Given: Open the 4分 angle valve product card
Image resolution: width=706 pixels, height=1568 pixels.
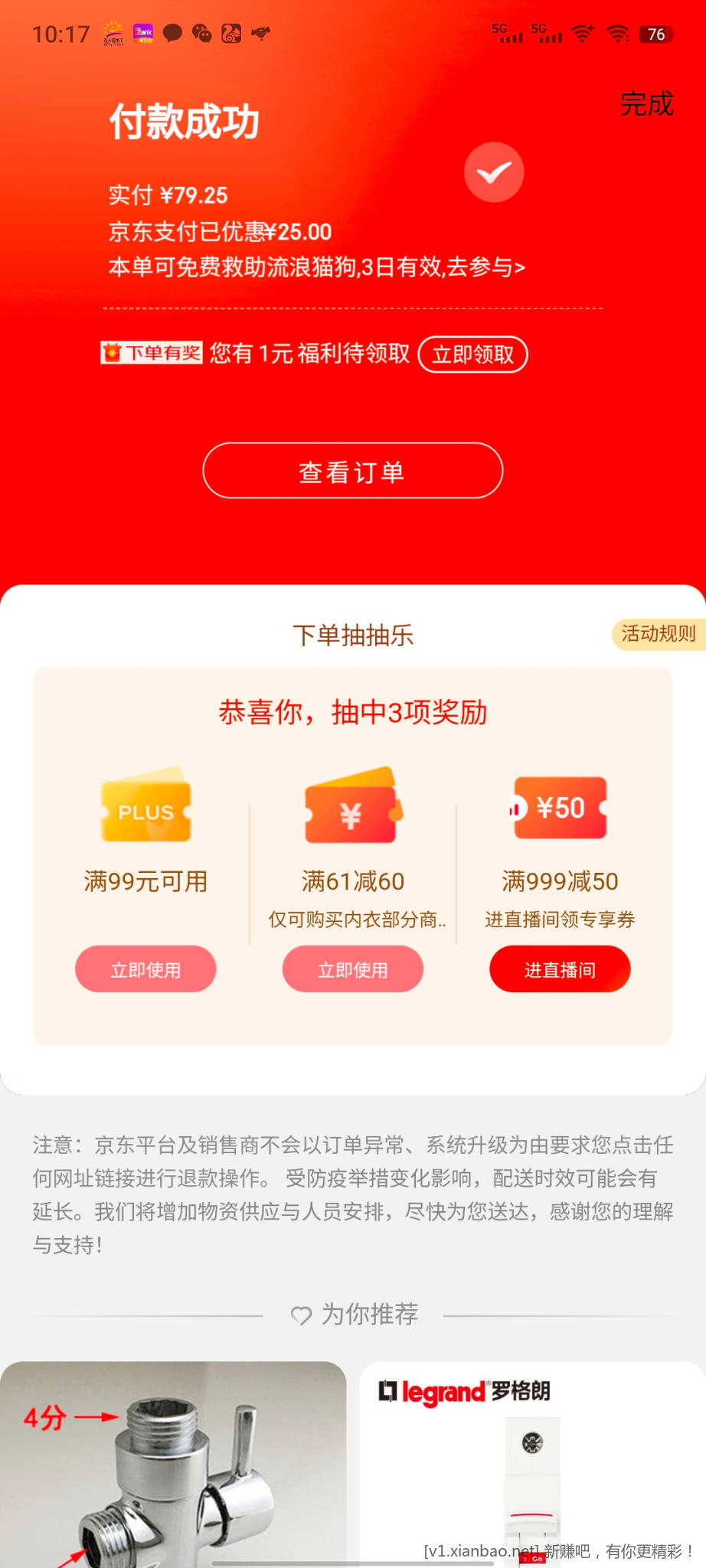Looking at the screenshot, I should tap(173, 1462).
